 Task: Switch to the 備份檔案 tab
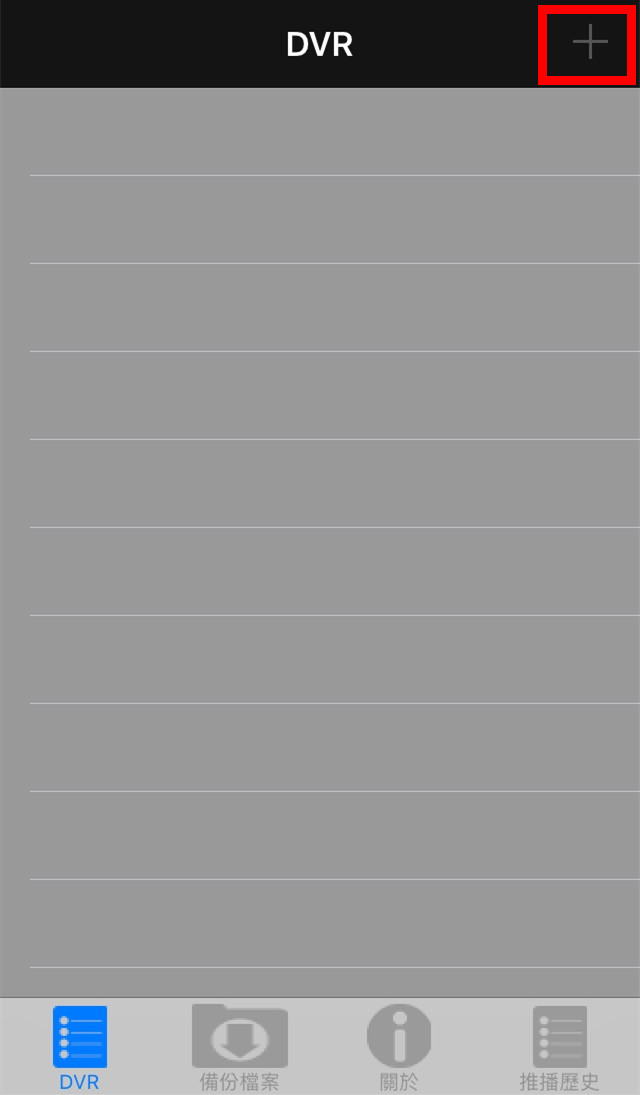[240, 1048]
